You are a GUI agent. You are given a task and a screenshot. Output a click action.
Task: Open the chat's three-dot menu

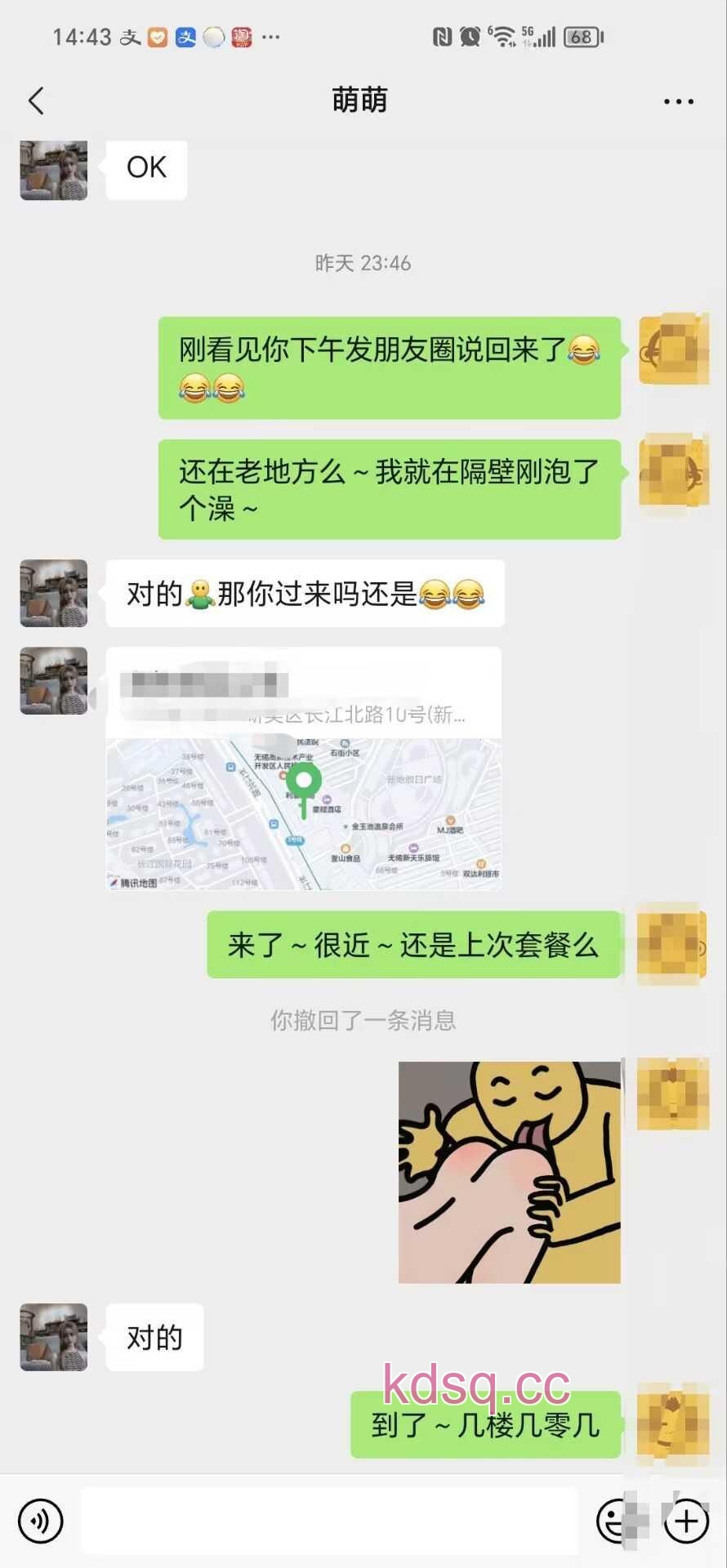click(x=678, y=101)
